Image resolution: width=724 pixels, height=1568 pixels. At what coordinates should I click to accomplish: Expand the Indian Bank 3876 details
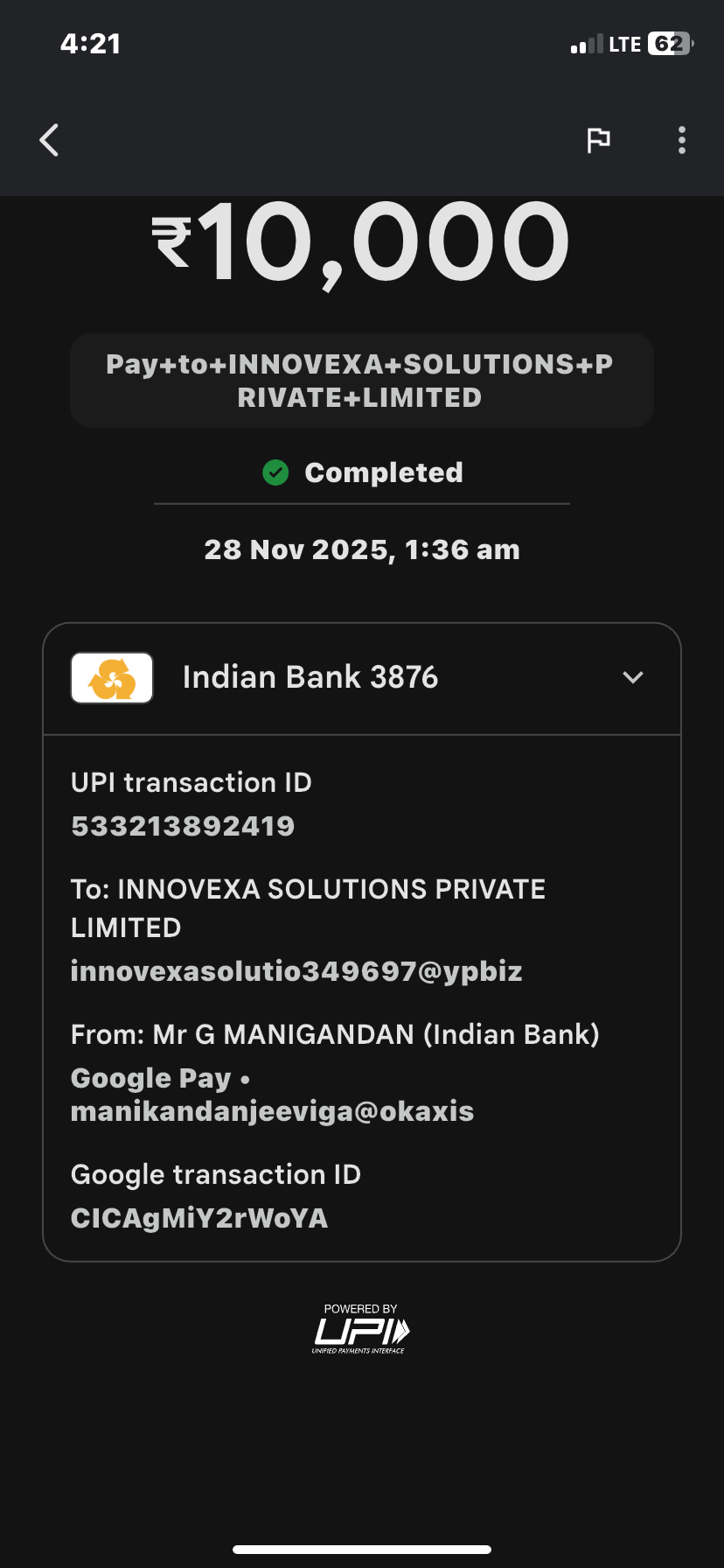click(x=632, y=677)
